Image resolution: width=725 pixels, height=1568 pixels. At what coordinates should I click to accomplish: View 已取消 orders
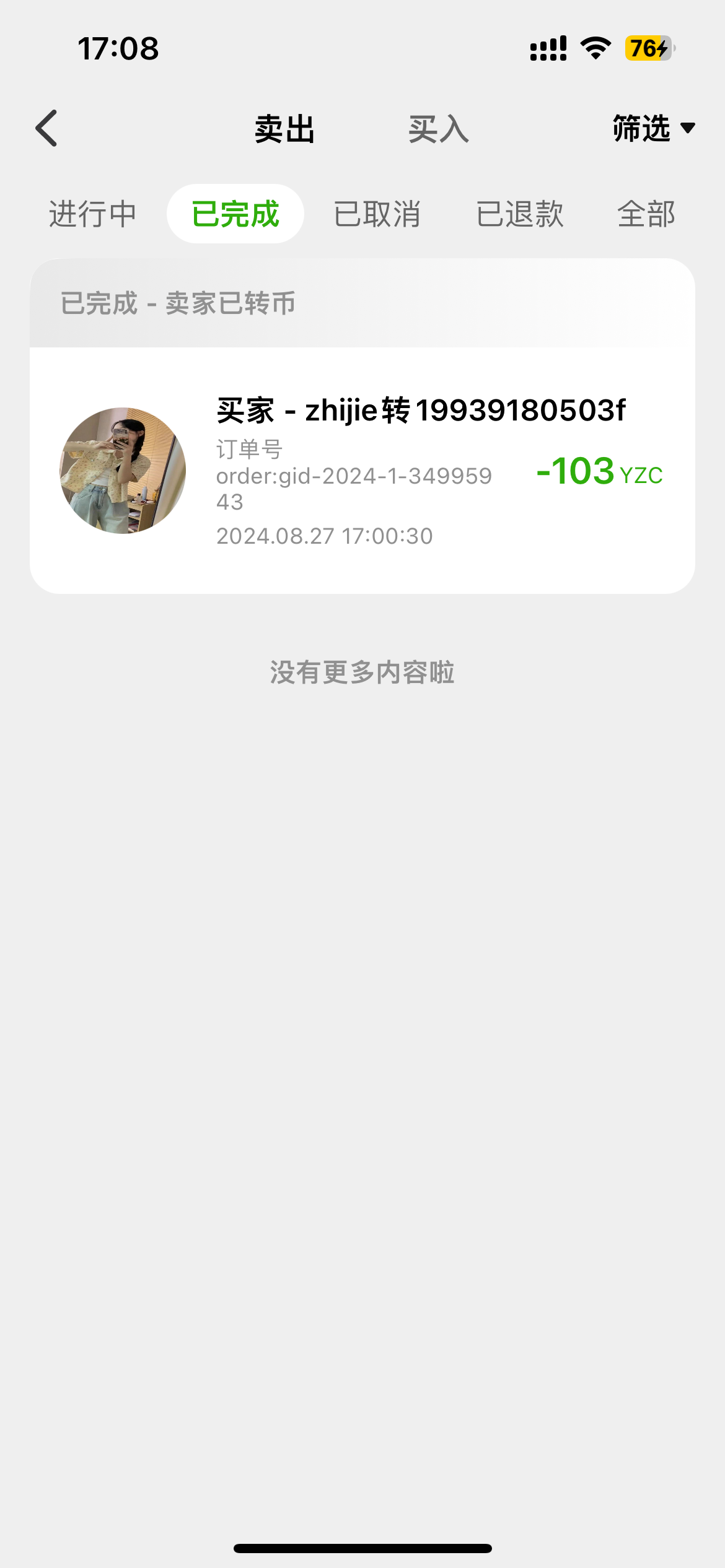[x=377, y=214]
